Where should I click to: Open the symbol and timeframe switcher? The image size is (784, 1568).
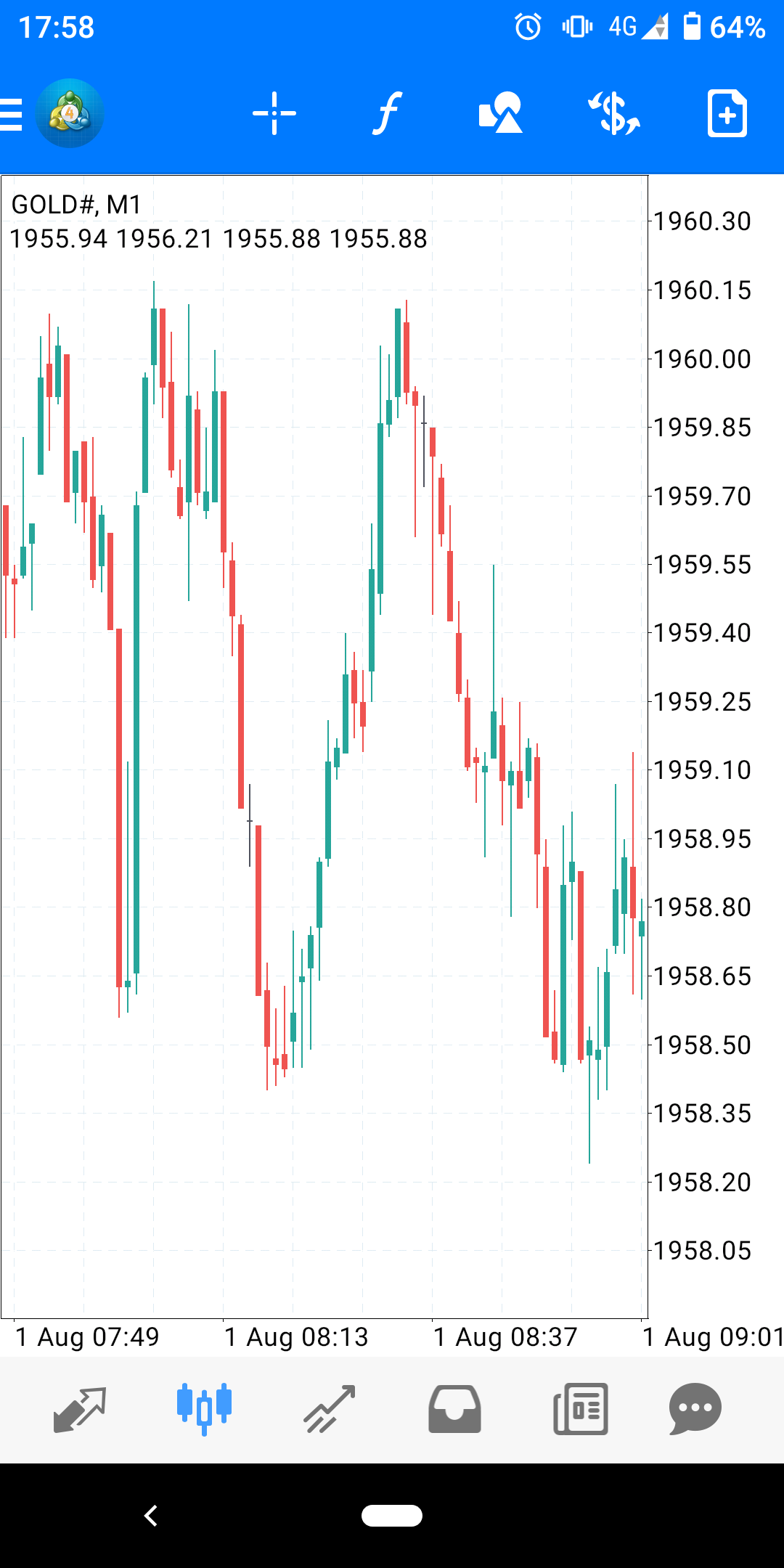[614, 114]
